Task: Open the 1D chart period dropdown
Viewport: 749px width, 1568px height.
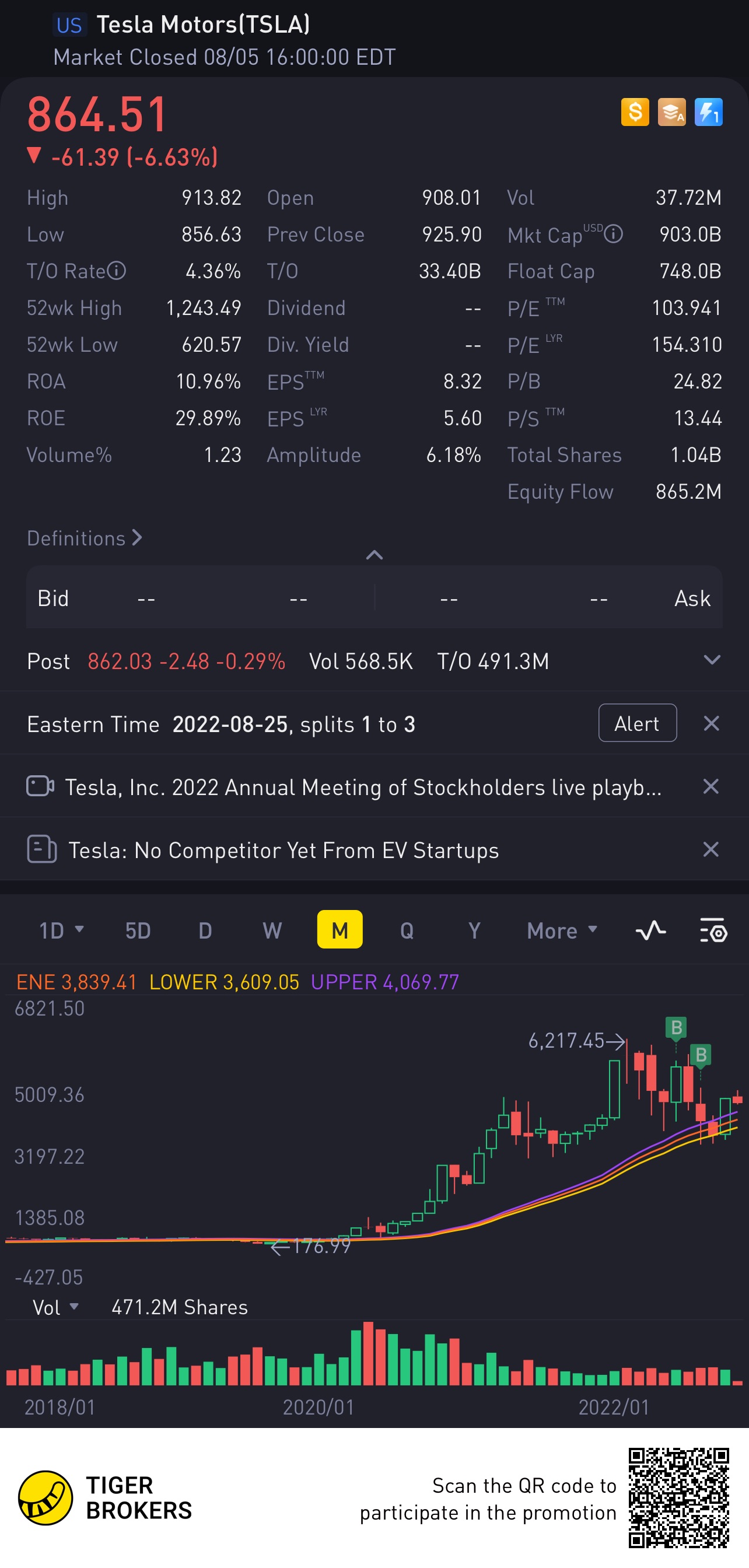Action: [61, 930]
